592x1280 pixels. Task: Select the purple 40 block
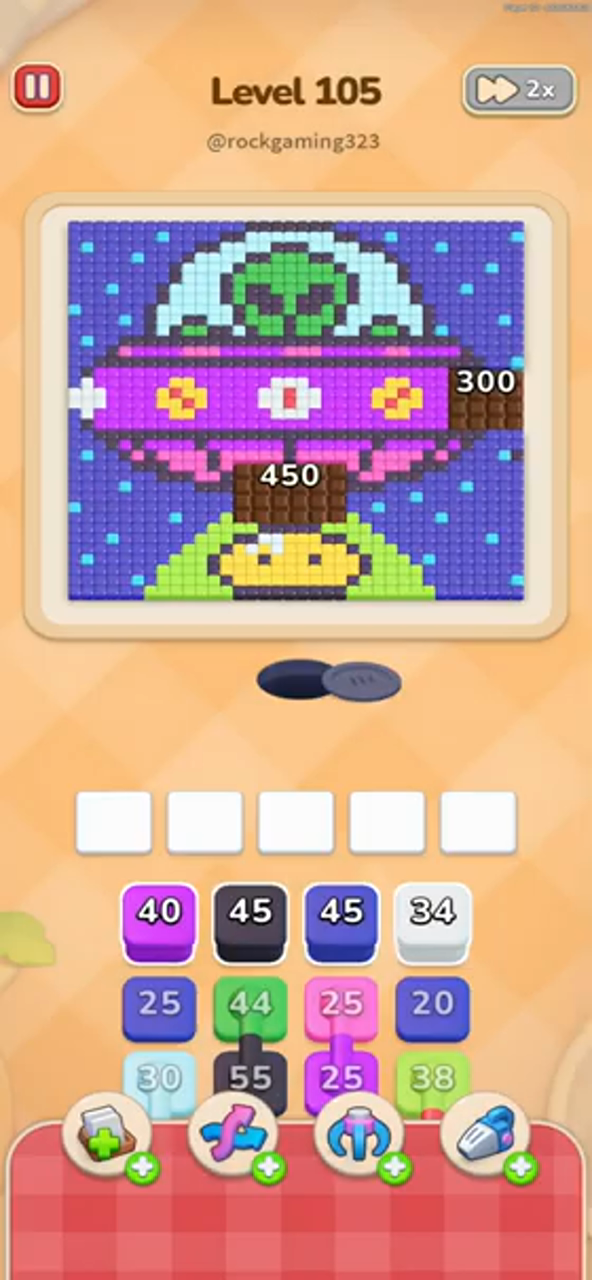click(159, 922)
